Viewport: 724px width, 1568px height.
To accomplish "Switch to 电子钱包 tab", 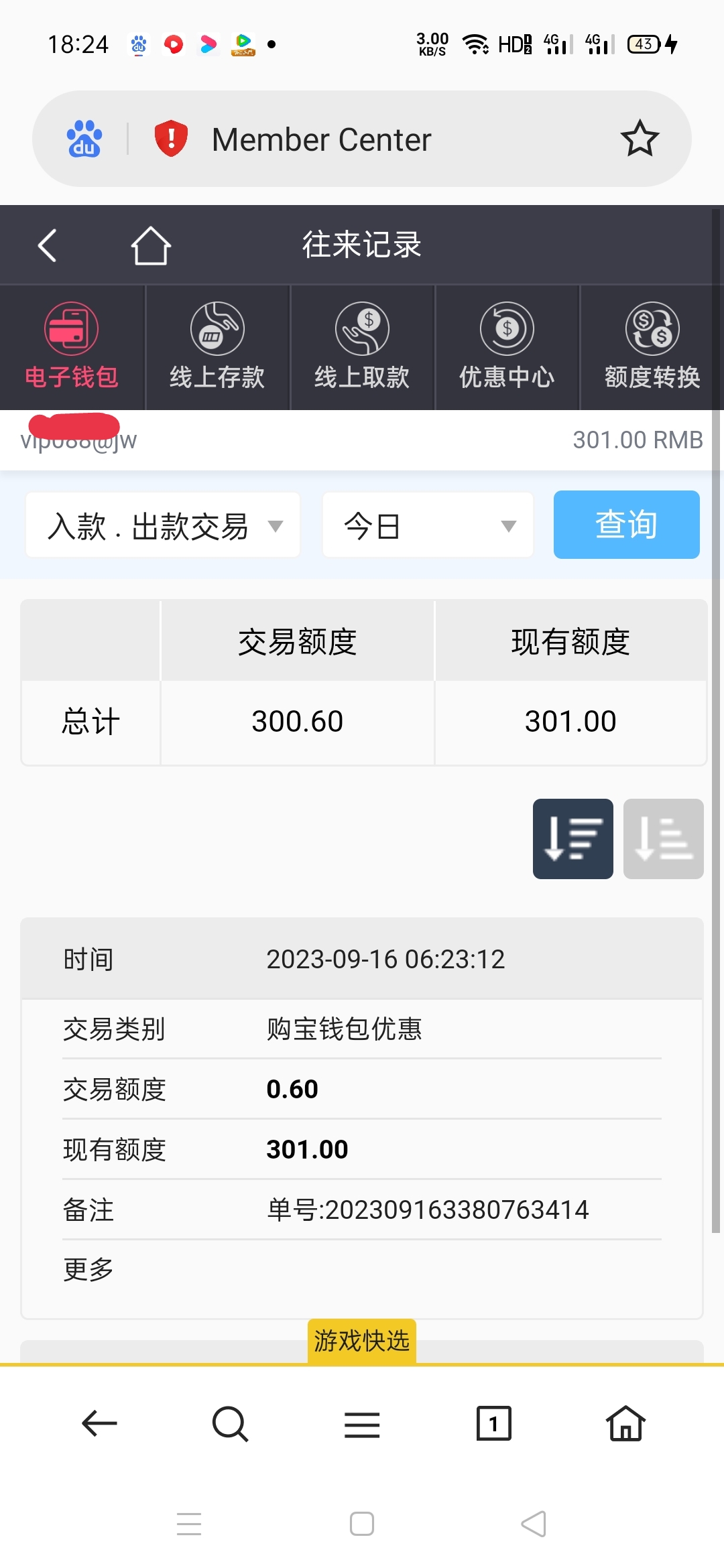I will pyautogui.click(x=72, y=347).
